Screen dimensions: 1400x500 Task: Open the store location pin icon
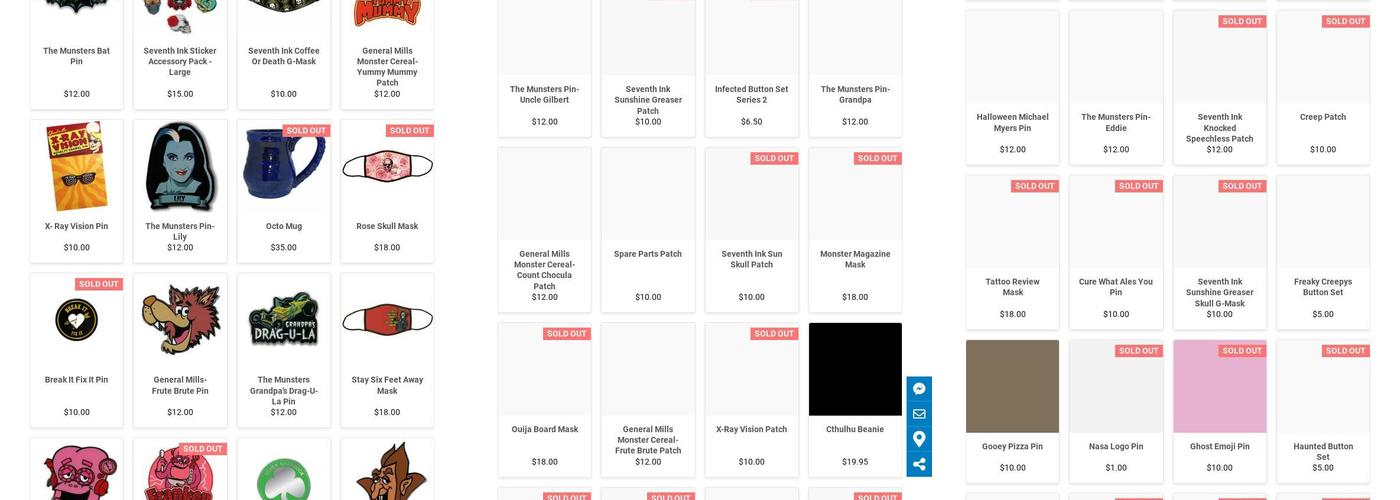coord(919,439)
